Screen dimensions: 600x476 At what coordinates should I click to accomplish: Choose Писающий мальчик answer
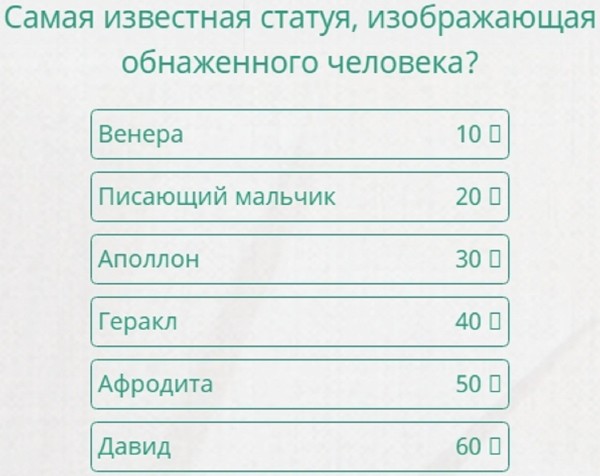299,197
